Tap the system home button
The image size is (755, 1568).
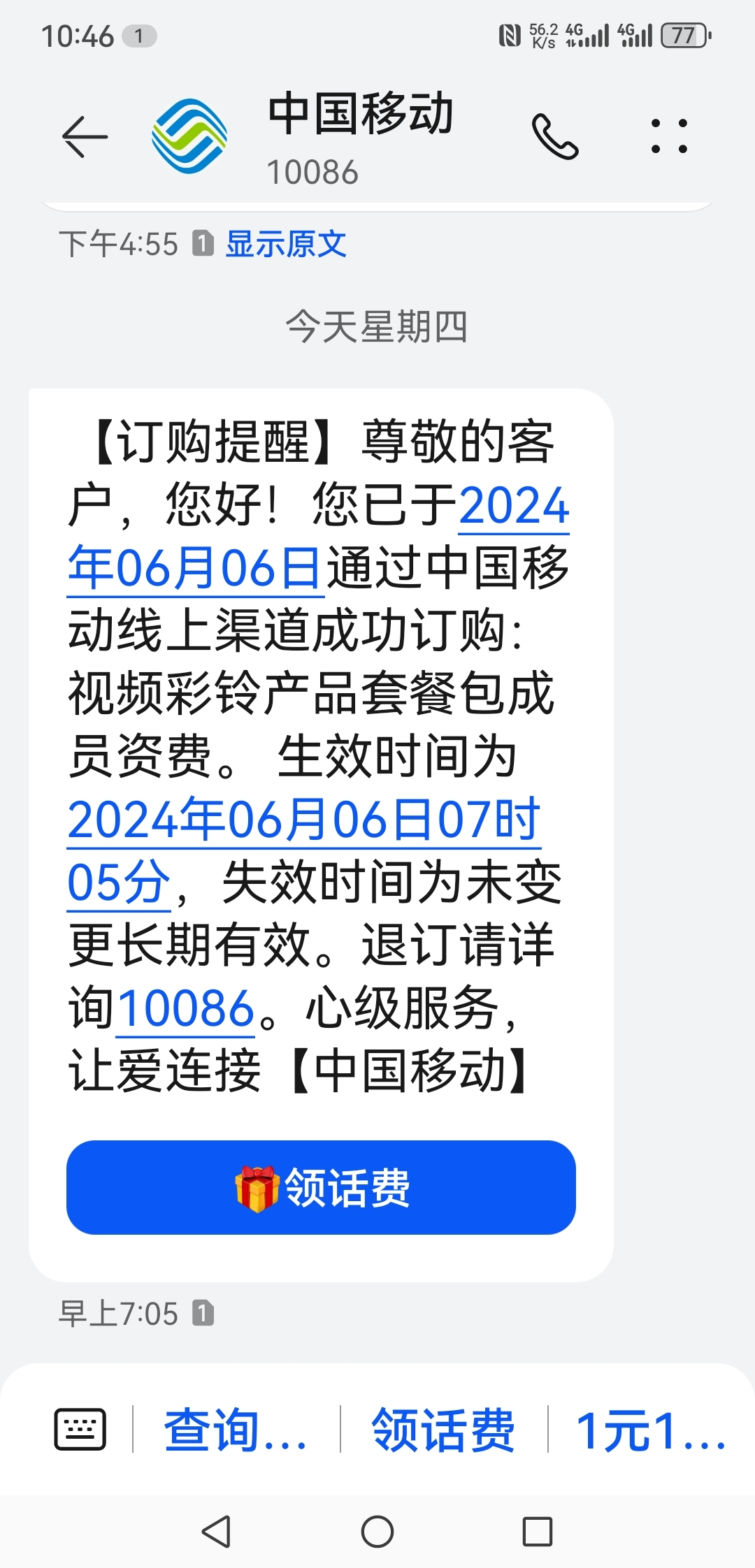click(x=377, y=1532)
